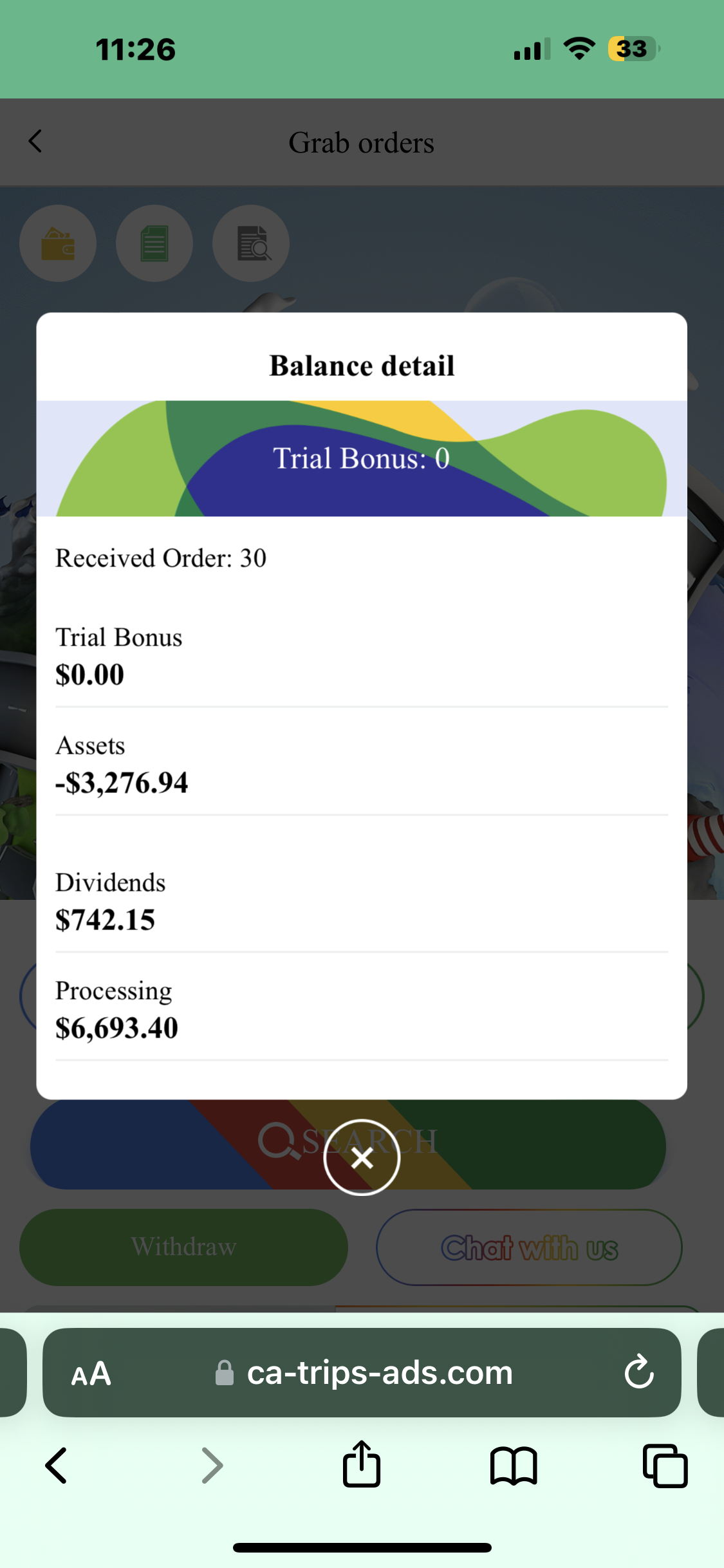Tap the padlock icon in the address bar
This screenshot has width=724, height=1568.
point(225,1372)
